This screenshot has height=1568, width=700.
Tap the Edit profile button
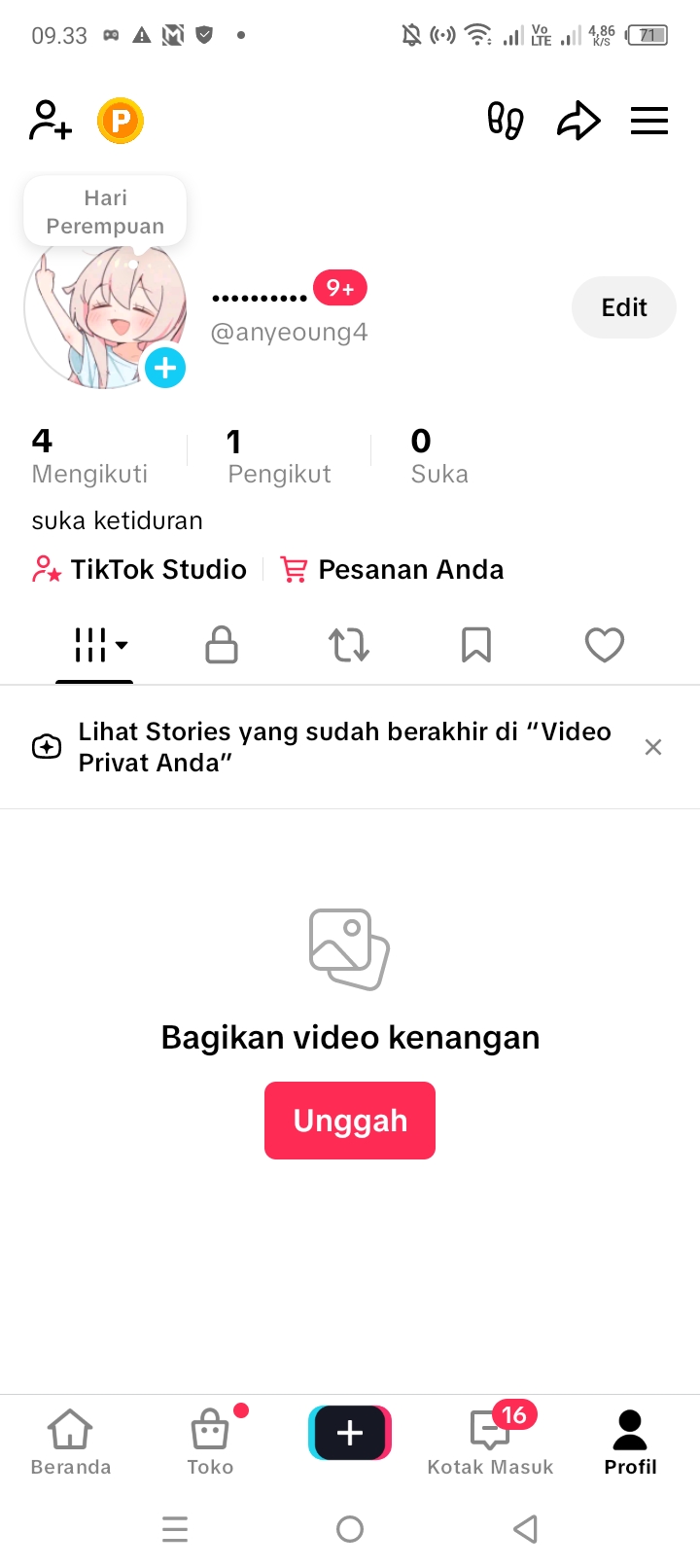pyautogui.click(x=623, y=307)
